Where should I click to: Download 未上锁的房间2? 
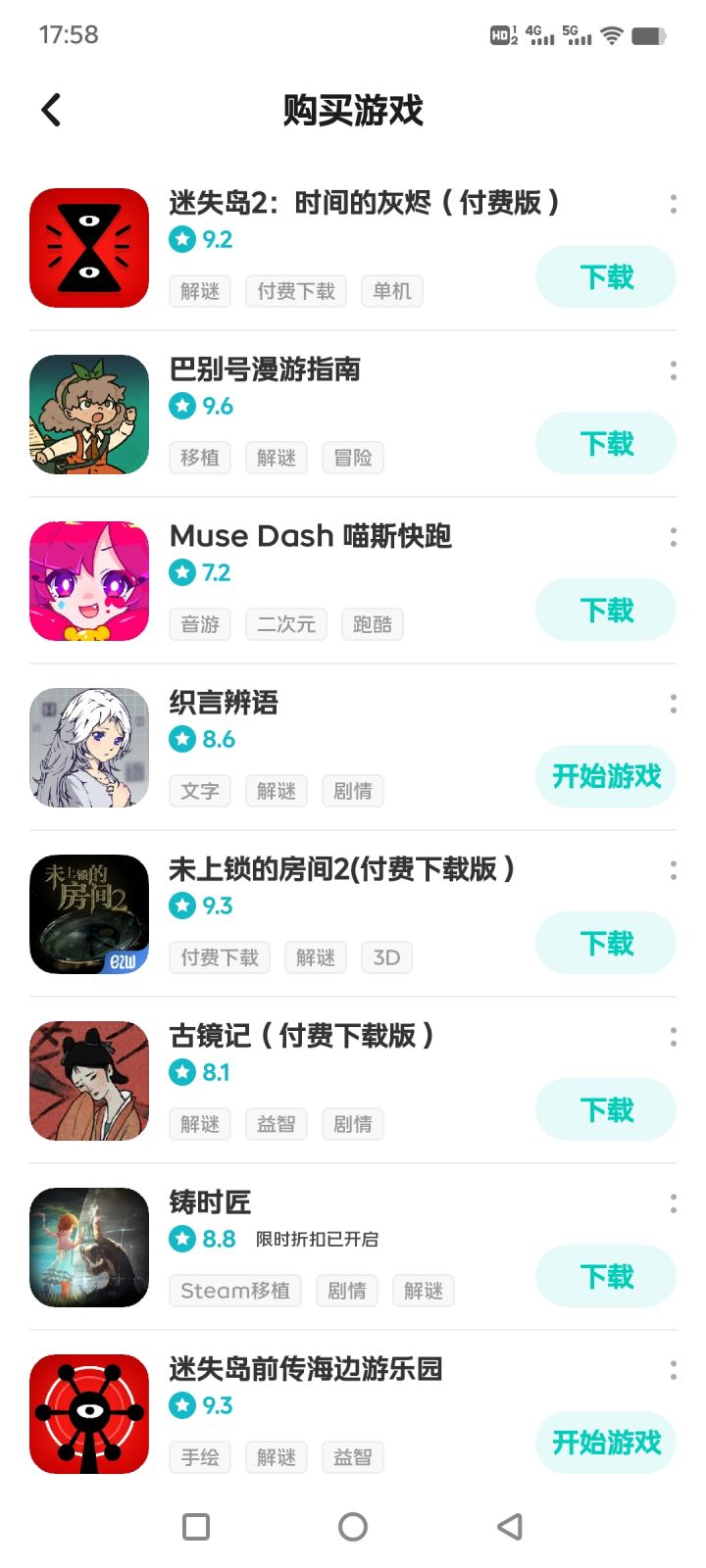tap(605, 943)
